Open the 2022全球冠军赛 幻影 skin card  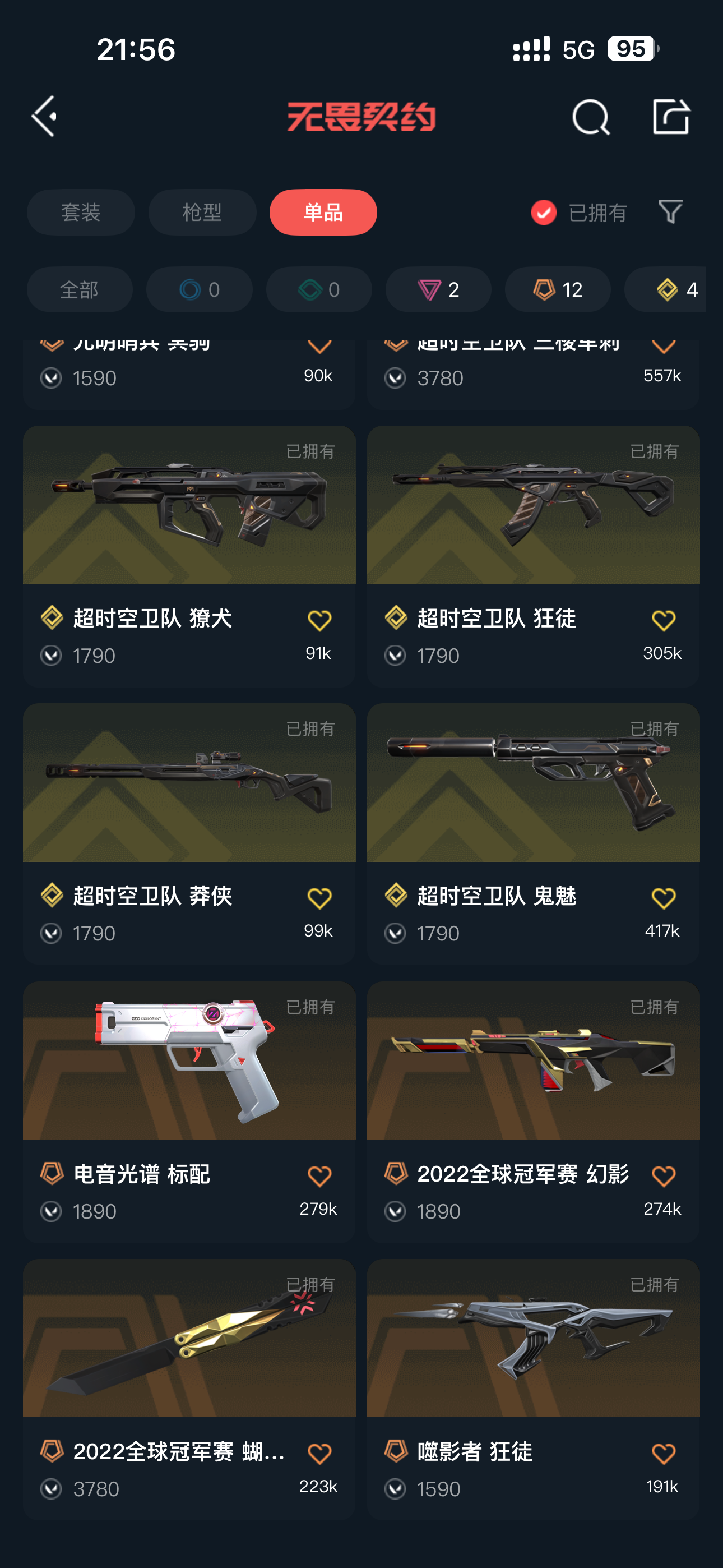pyautogui.click(x=533, y=1060)
